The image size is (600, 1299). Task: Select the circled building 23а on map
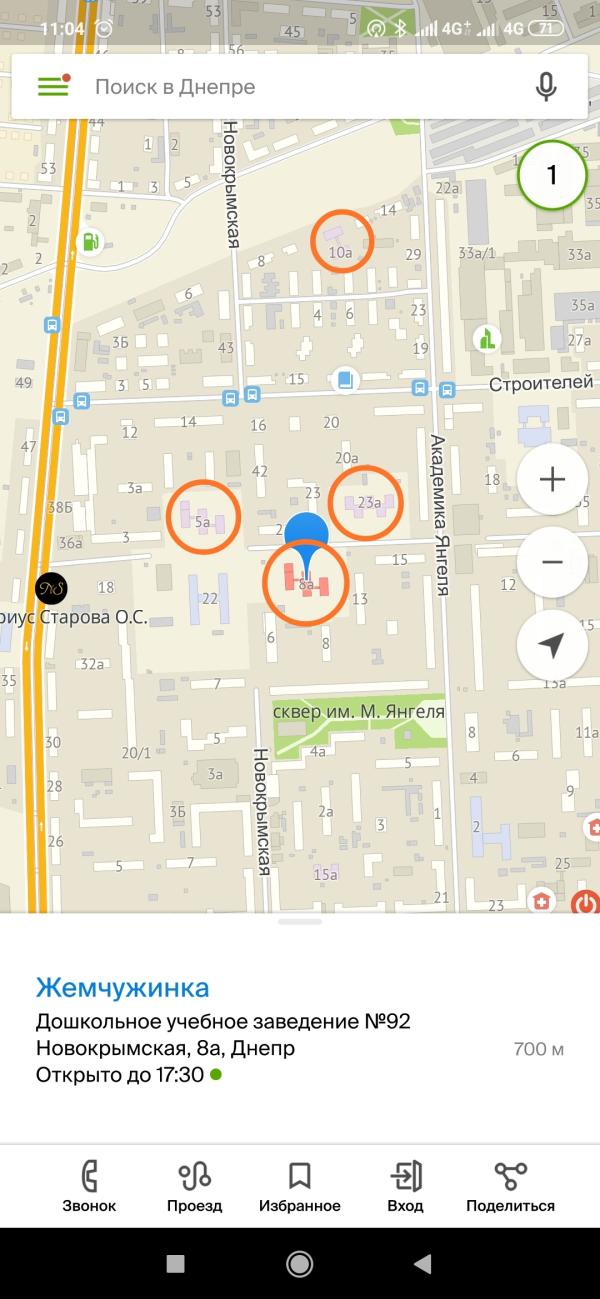366,501
